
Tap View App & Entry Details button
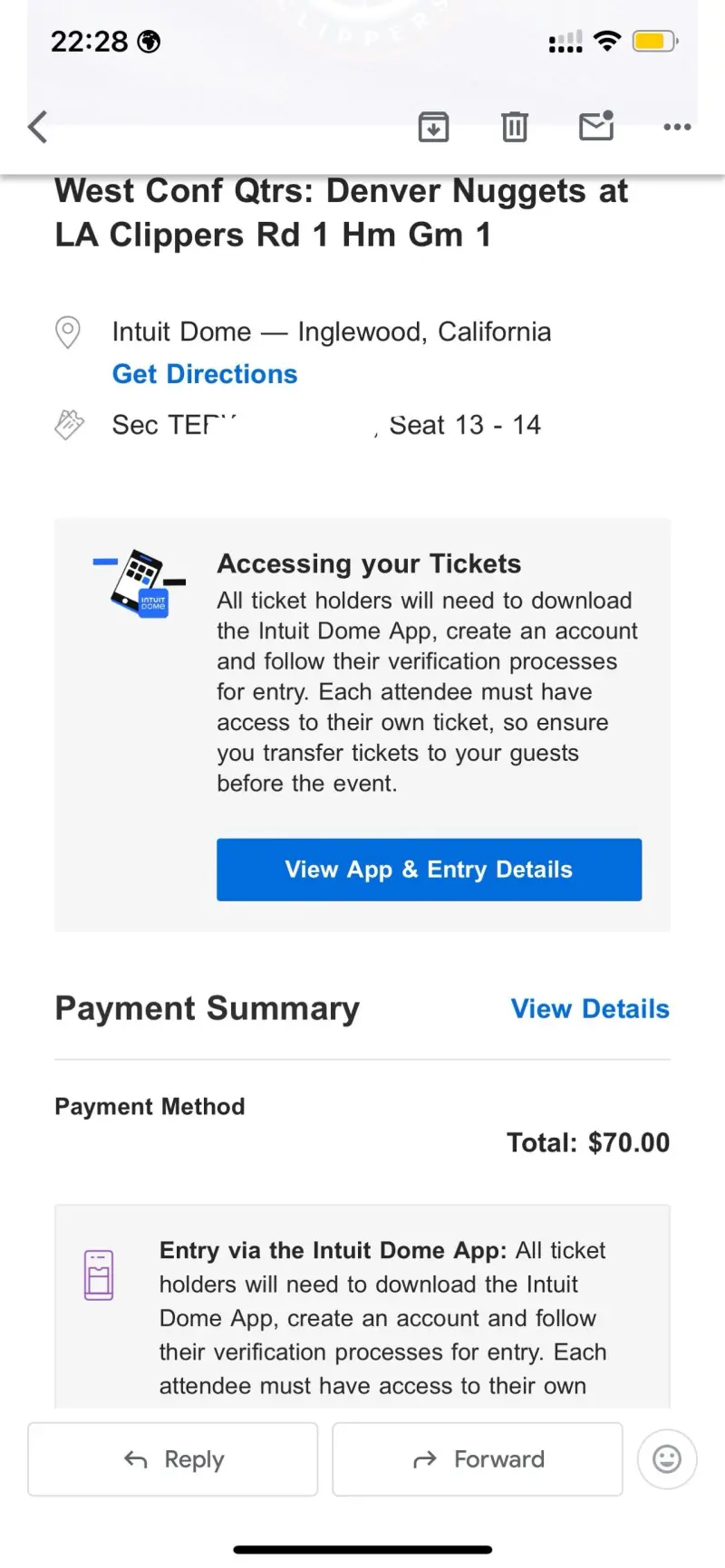click(x=429, y=870)
